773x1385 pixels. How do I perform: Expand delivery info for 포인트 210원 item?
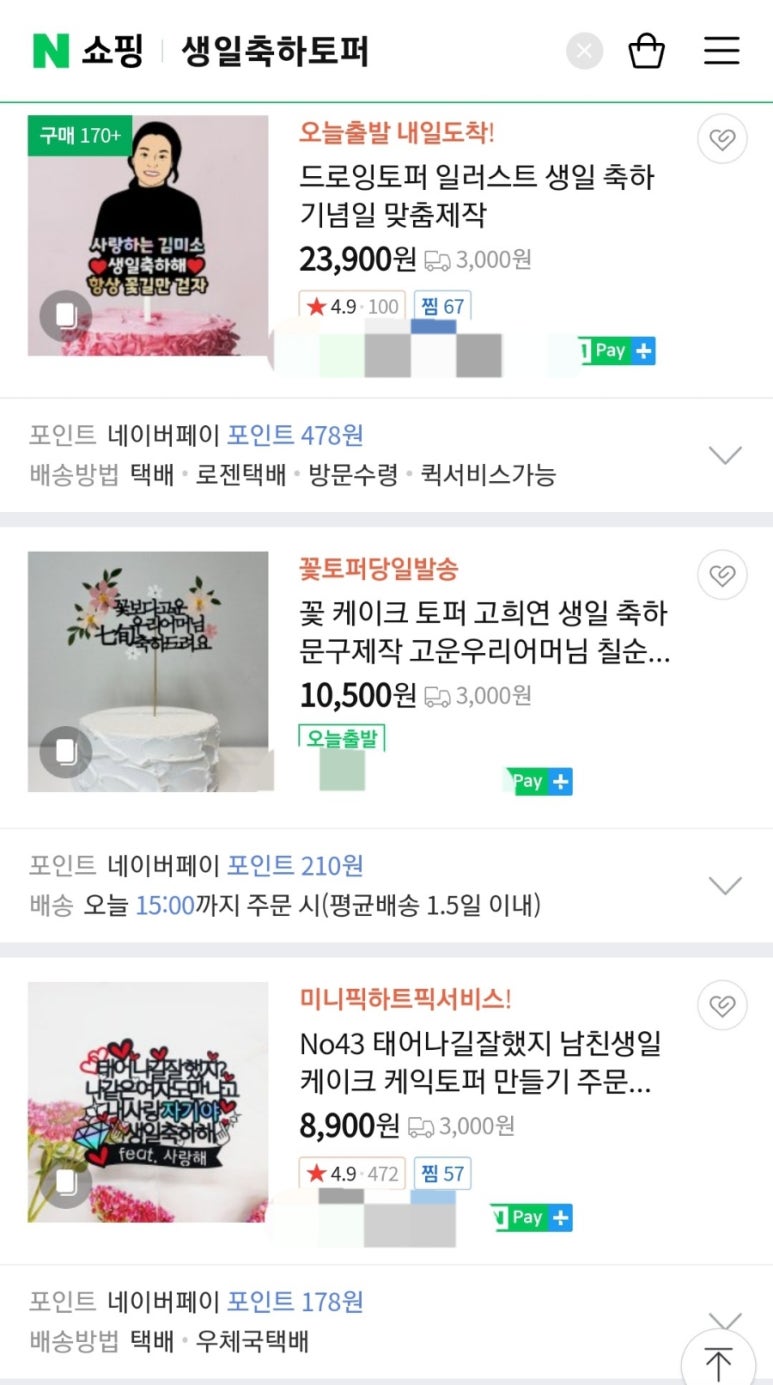tap(725, 886)
